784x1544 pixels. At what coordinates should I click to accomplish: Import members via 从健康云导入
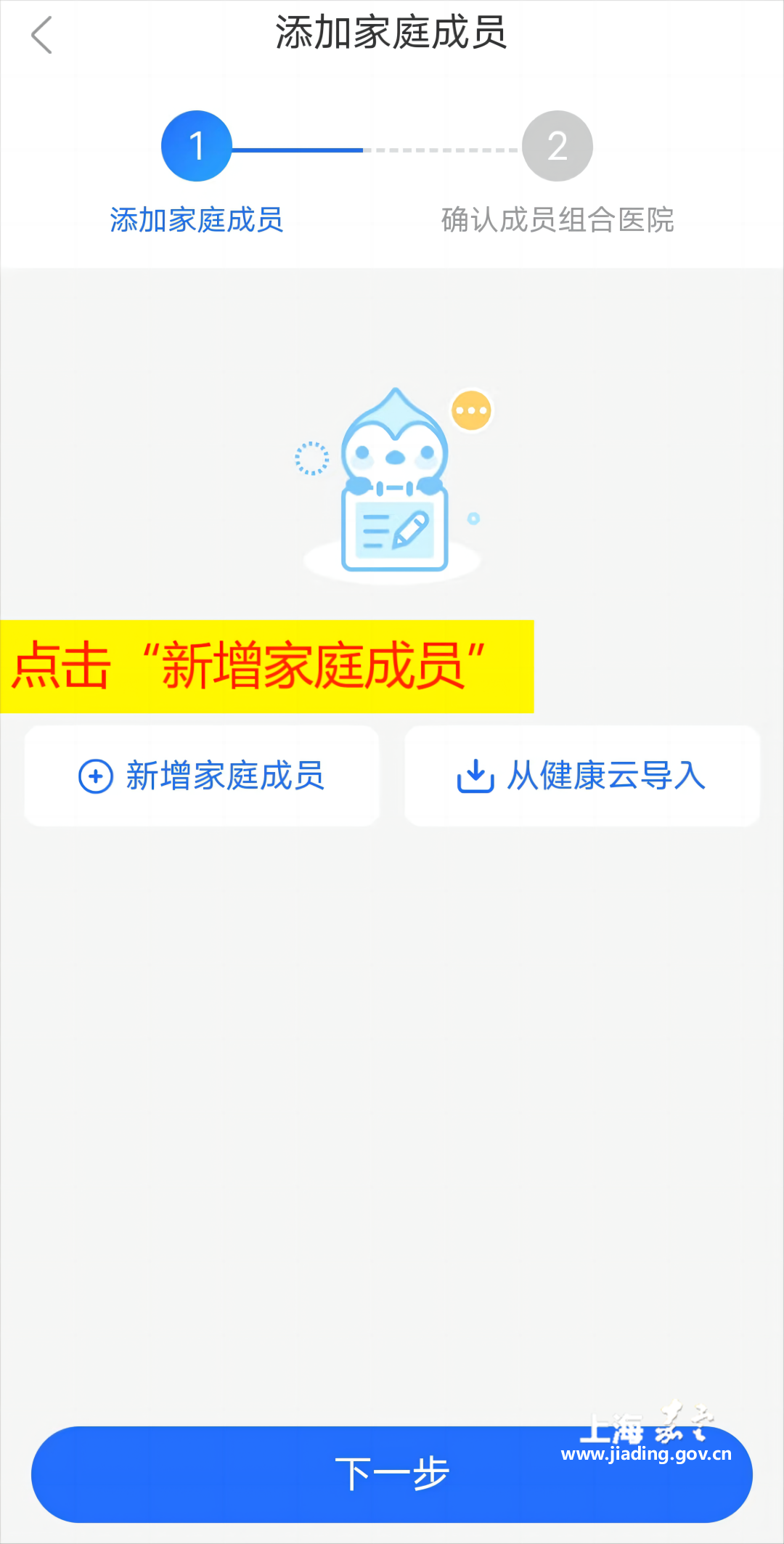coord(582,776)
